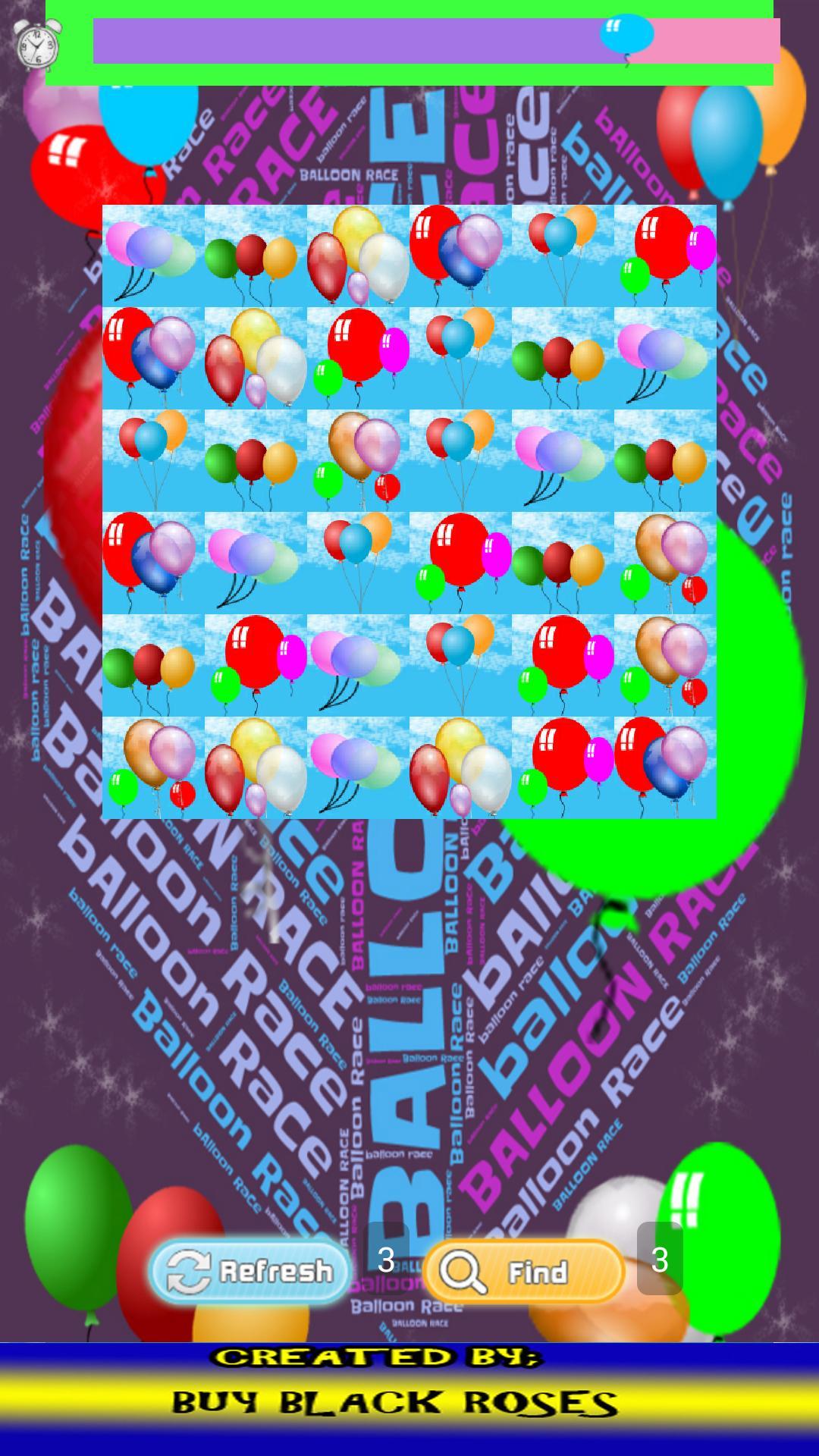The width and height of the screenshot is (819, 1456).
Task: Tap the Refresh button
Action: [x=250, y=1271]
